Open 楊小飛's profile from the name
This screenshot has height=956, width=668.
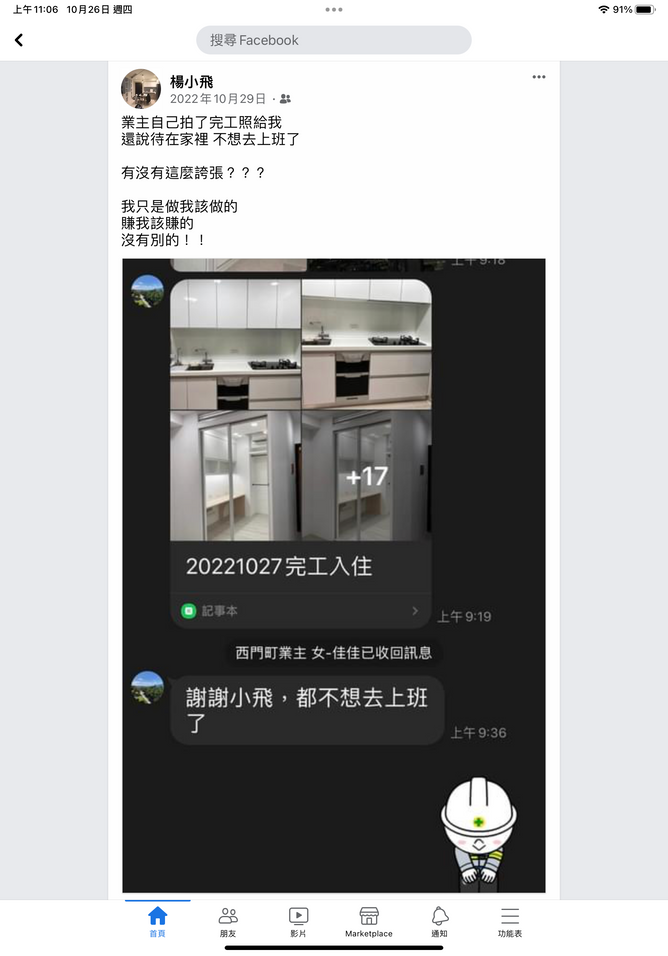pos(192,81)
